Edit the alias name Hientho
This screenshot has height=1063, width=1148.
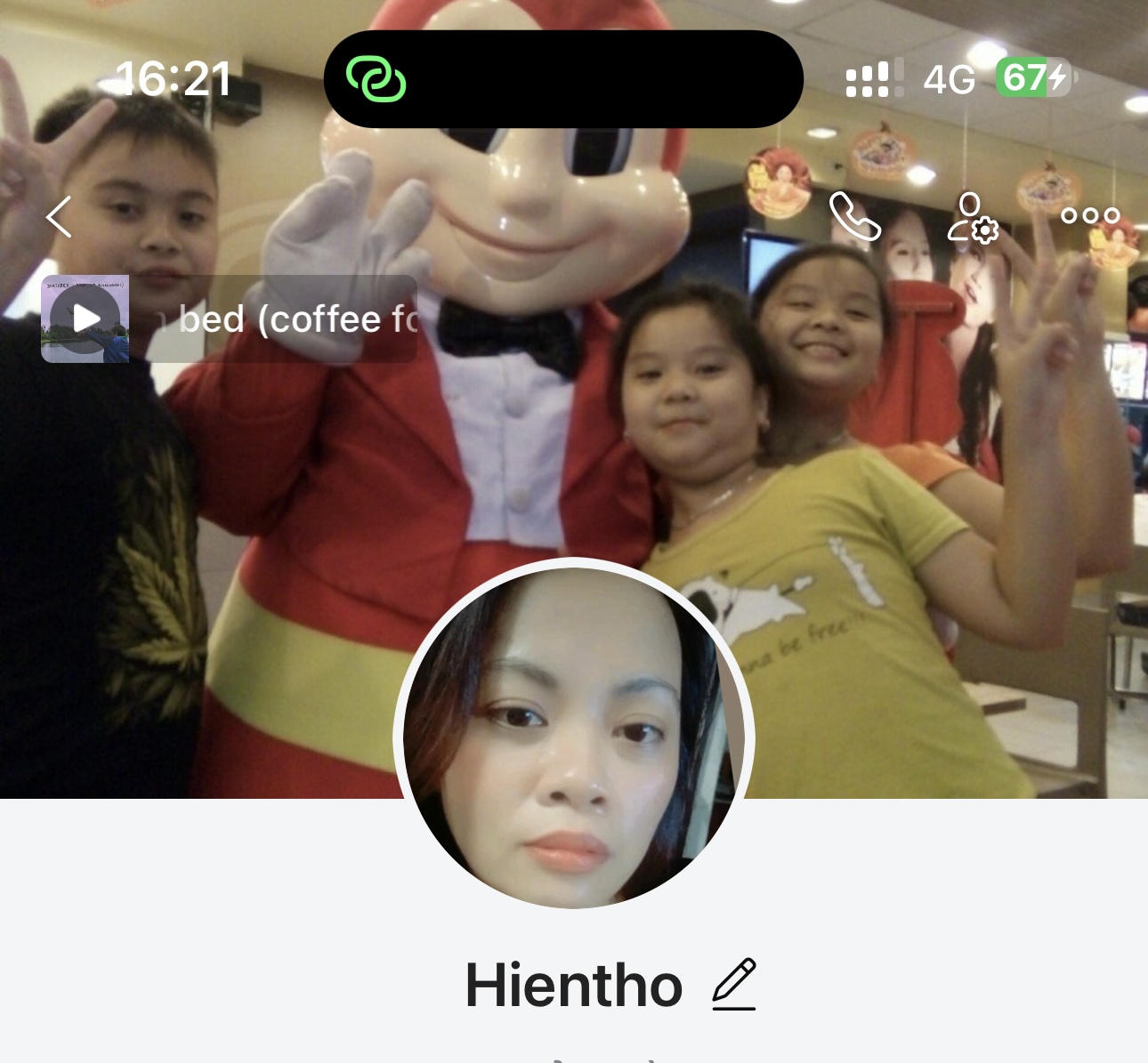coord(734,984)
